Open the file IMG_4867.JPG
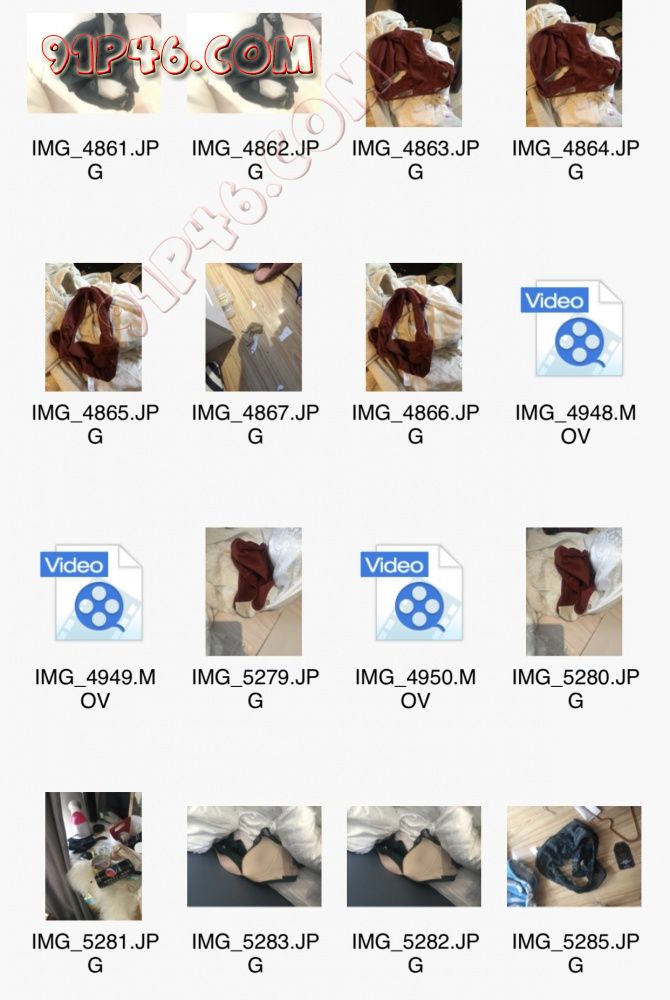Viewport: 670px width, 1000px height. click(254, 327)
